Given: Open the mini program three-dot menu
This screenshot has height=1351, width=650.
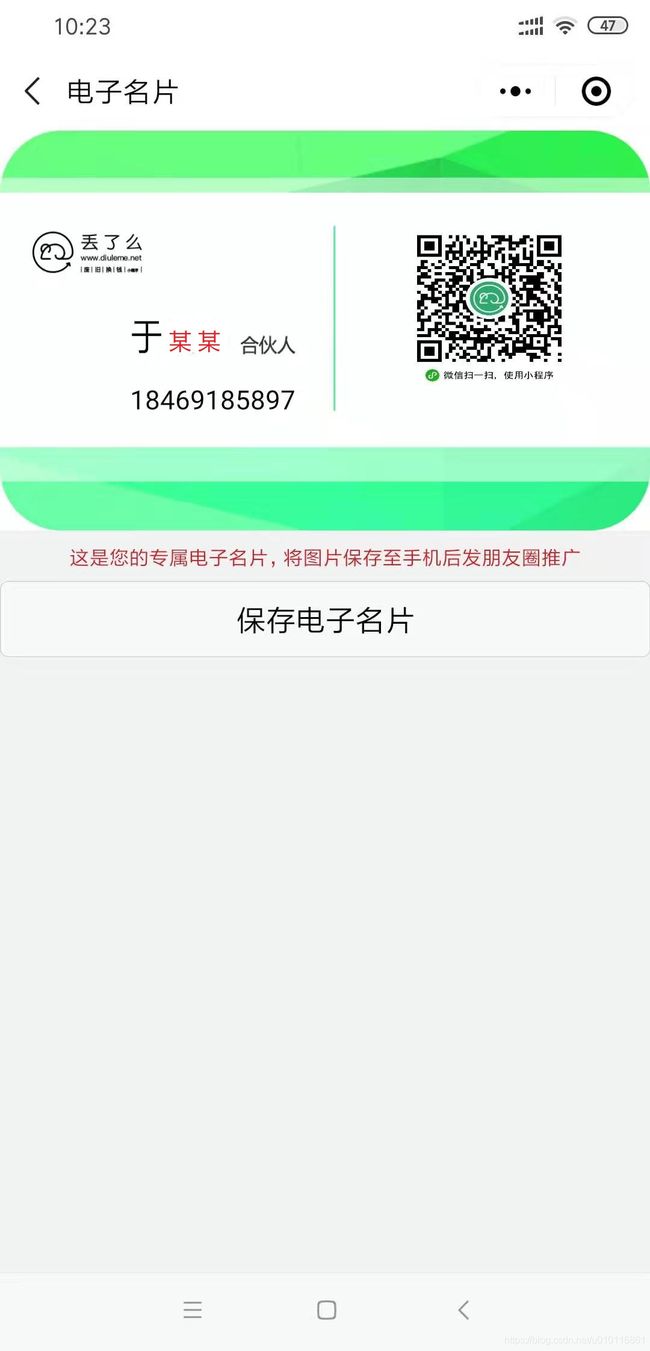Looking at the screenshot, I should click(x=515, y=92).
